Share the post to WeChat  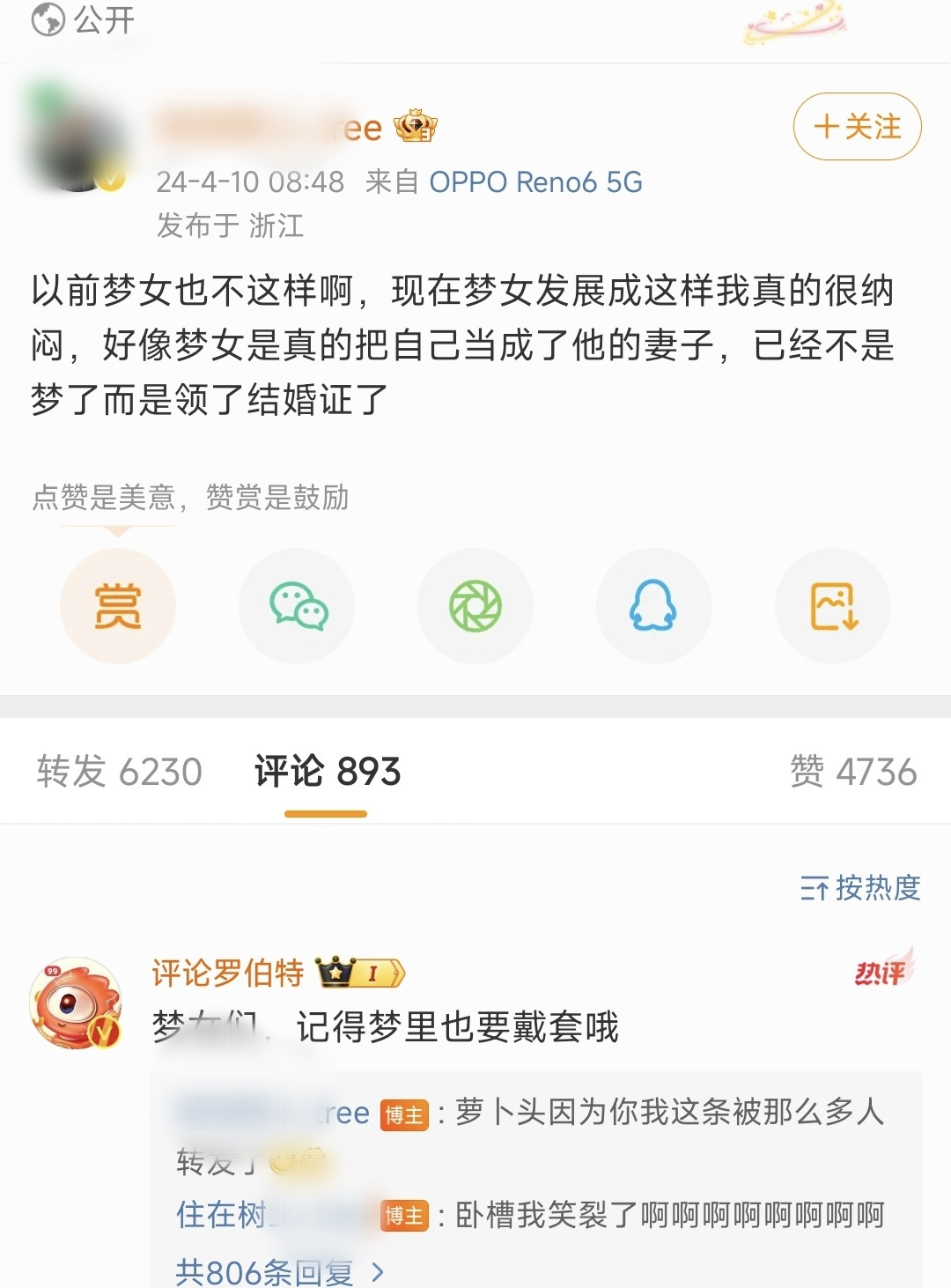pos(297,606)
